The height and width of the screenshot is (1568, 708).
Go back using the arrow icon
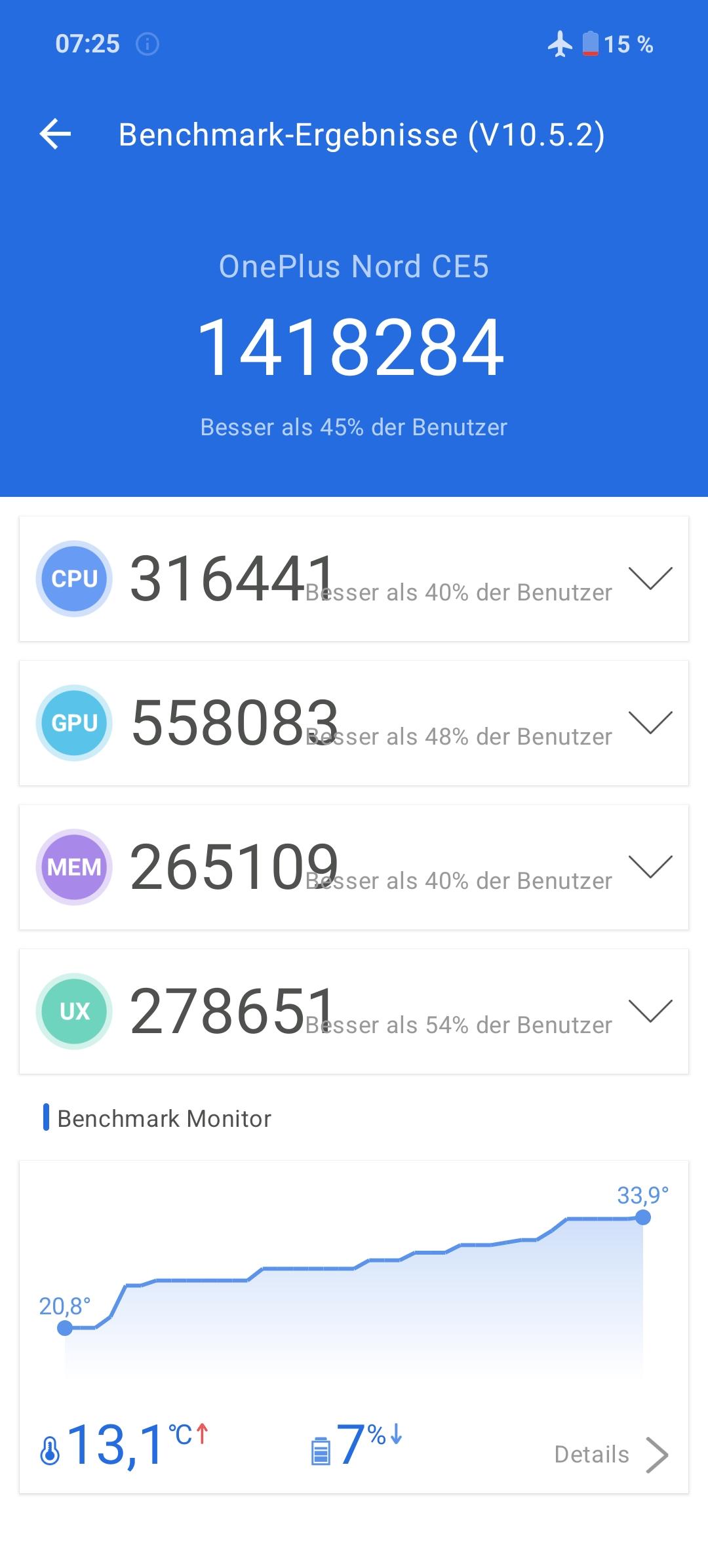(x=55, y=134)
